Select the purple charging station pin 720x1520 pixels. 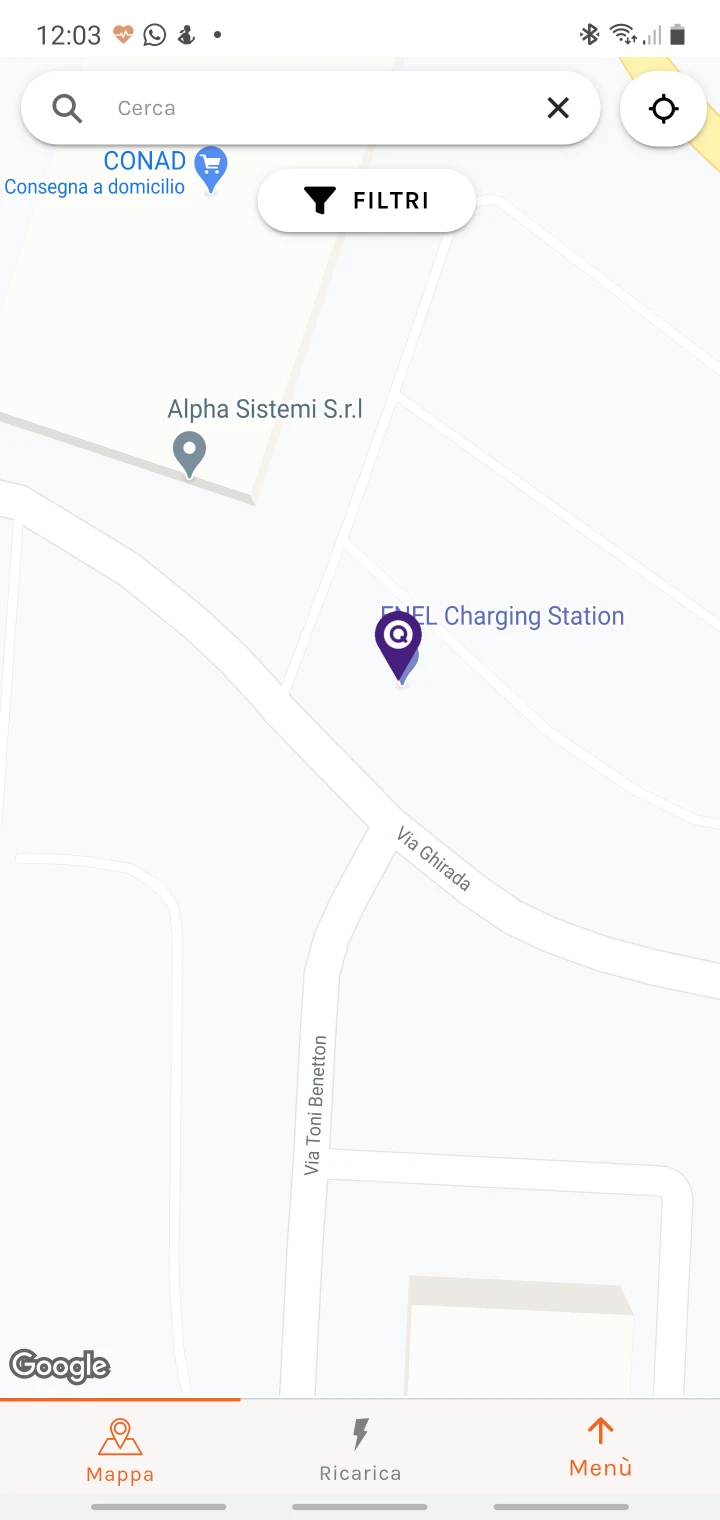(x=398, y=642)
